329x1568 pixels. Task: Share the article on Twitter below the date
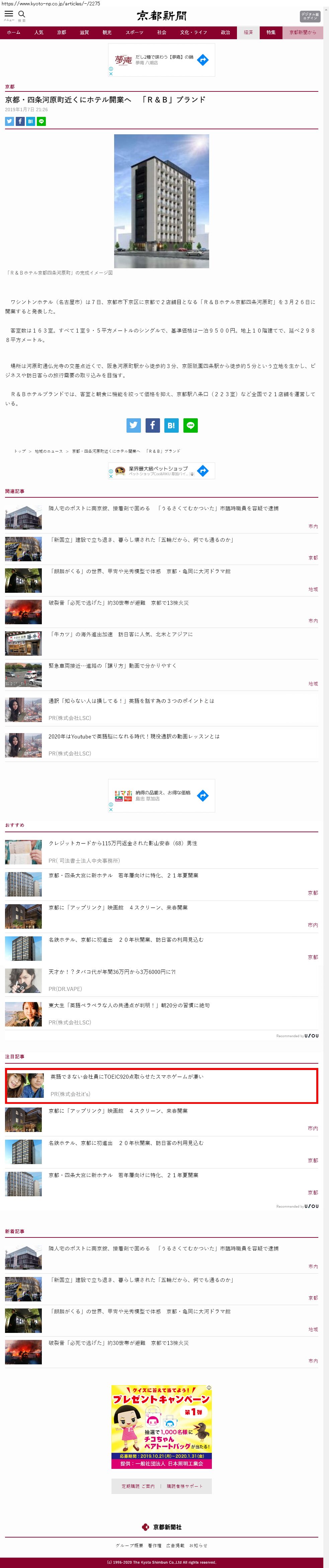pos(10,121)
